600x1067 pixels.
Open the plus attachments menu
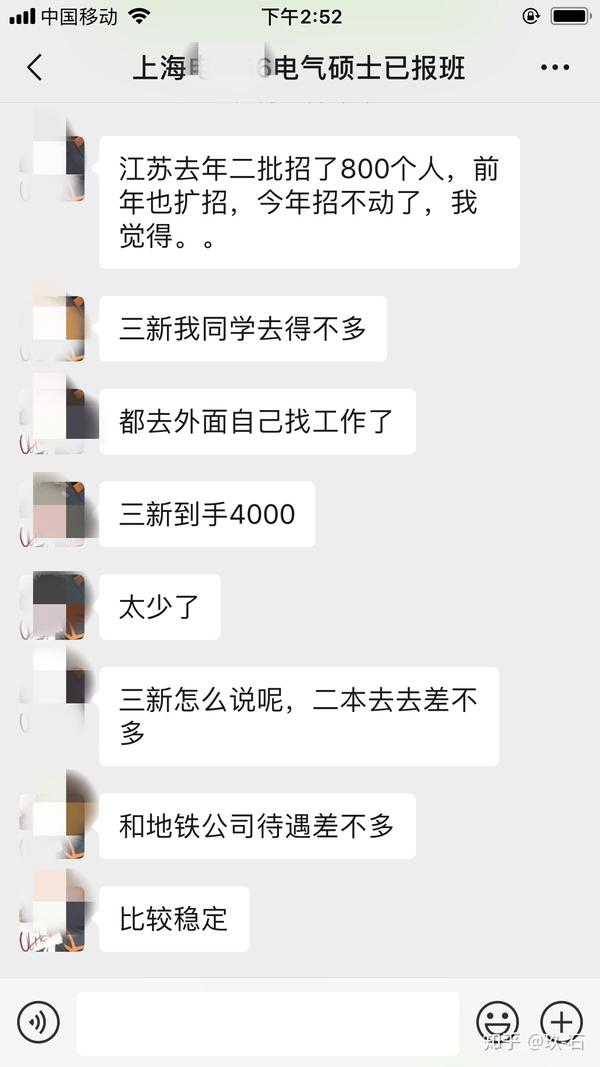pyautogui.click(x=560, y=1022)
